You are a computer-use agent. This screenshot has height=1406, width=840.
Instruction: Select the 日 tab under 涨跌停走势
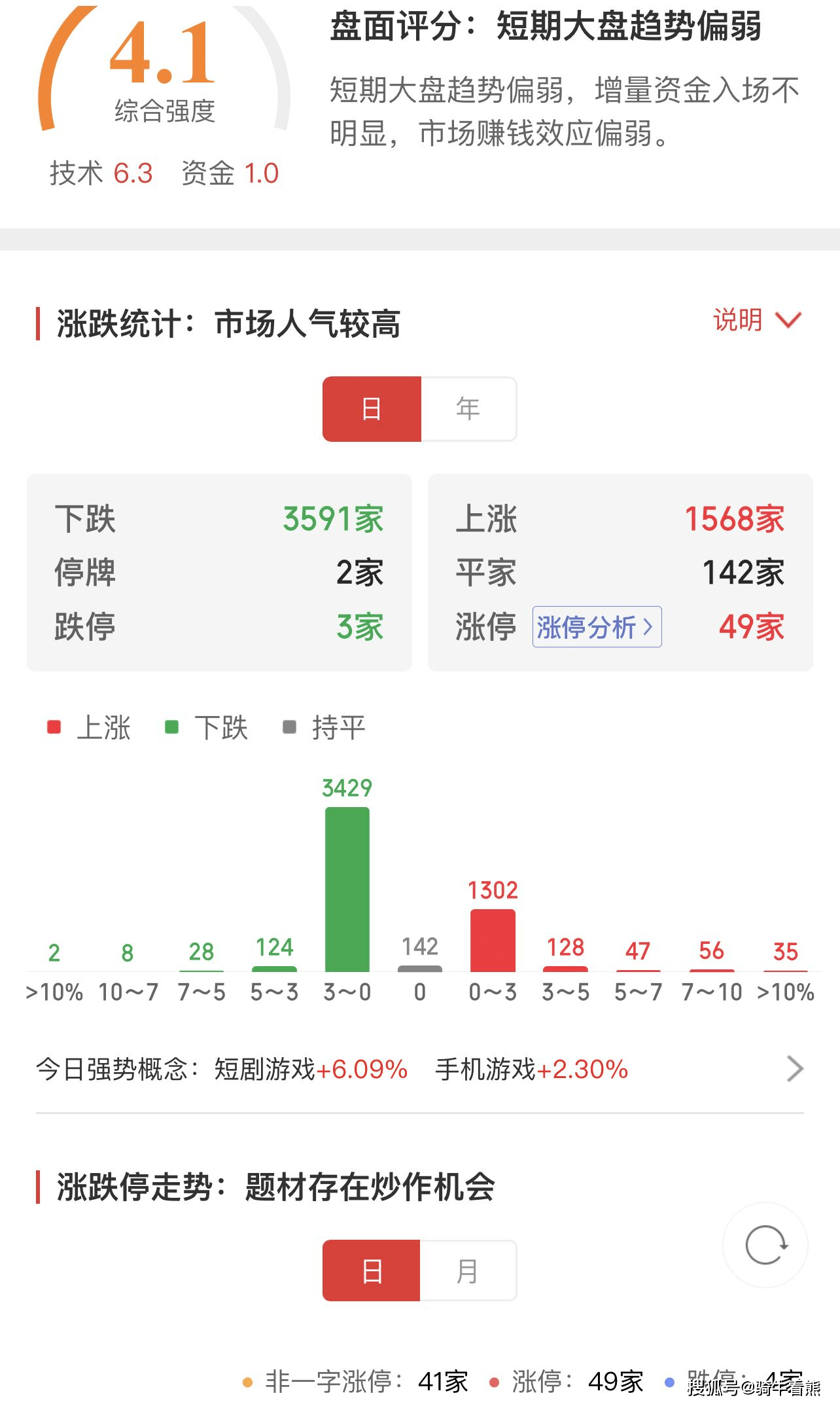coord(372,1271)
